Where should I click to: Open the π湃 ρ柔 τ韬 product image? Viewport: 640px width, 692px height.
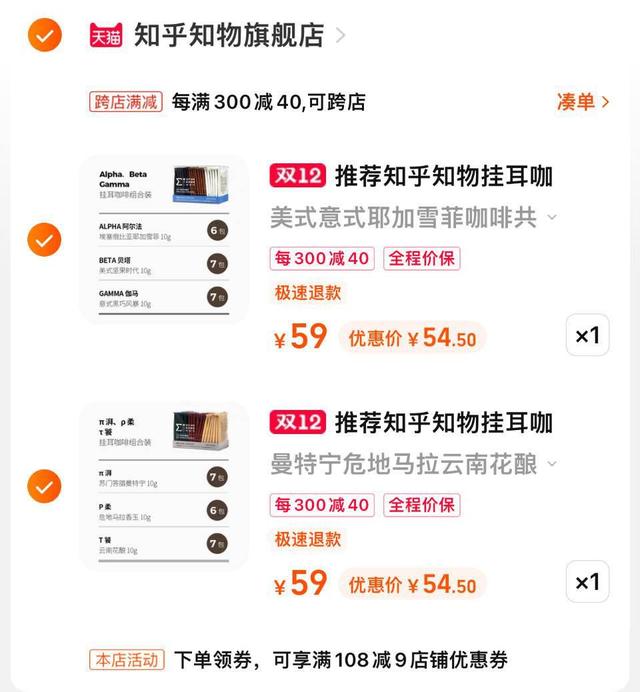[164, 486]
